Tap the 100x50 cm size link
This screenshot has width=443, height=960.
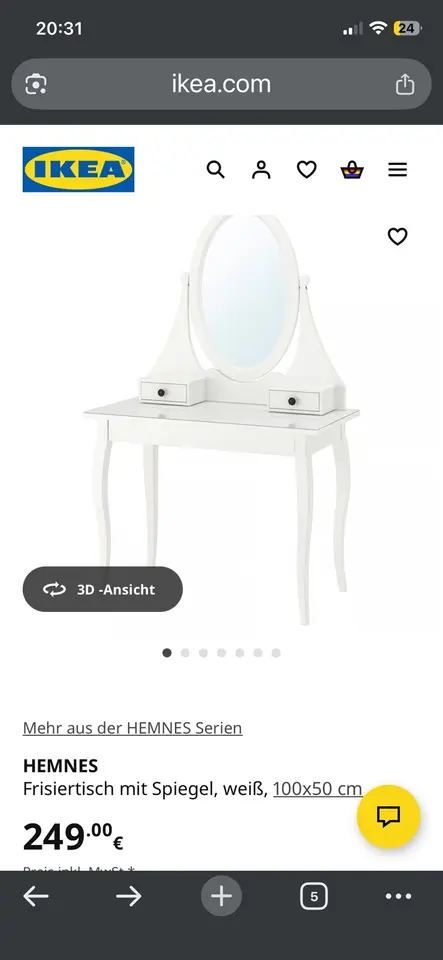(x=318, y=789)
